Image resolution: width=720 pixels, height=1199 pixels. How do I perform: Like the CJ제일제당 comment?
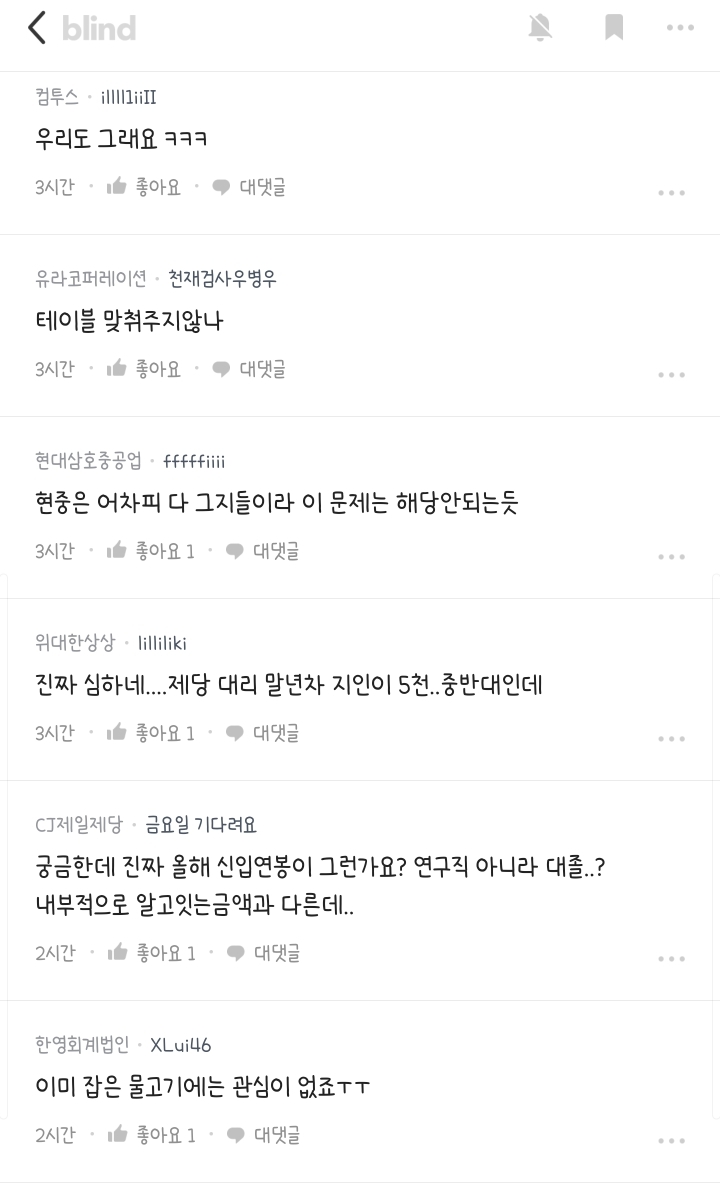coord(150,953)
